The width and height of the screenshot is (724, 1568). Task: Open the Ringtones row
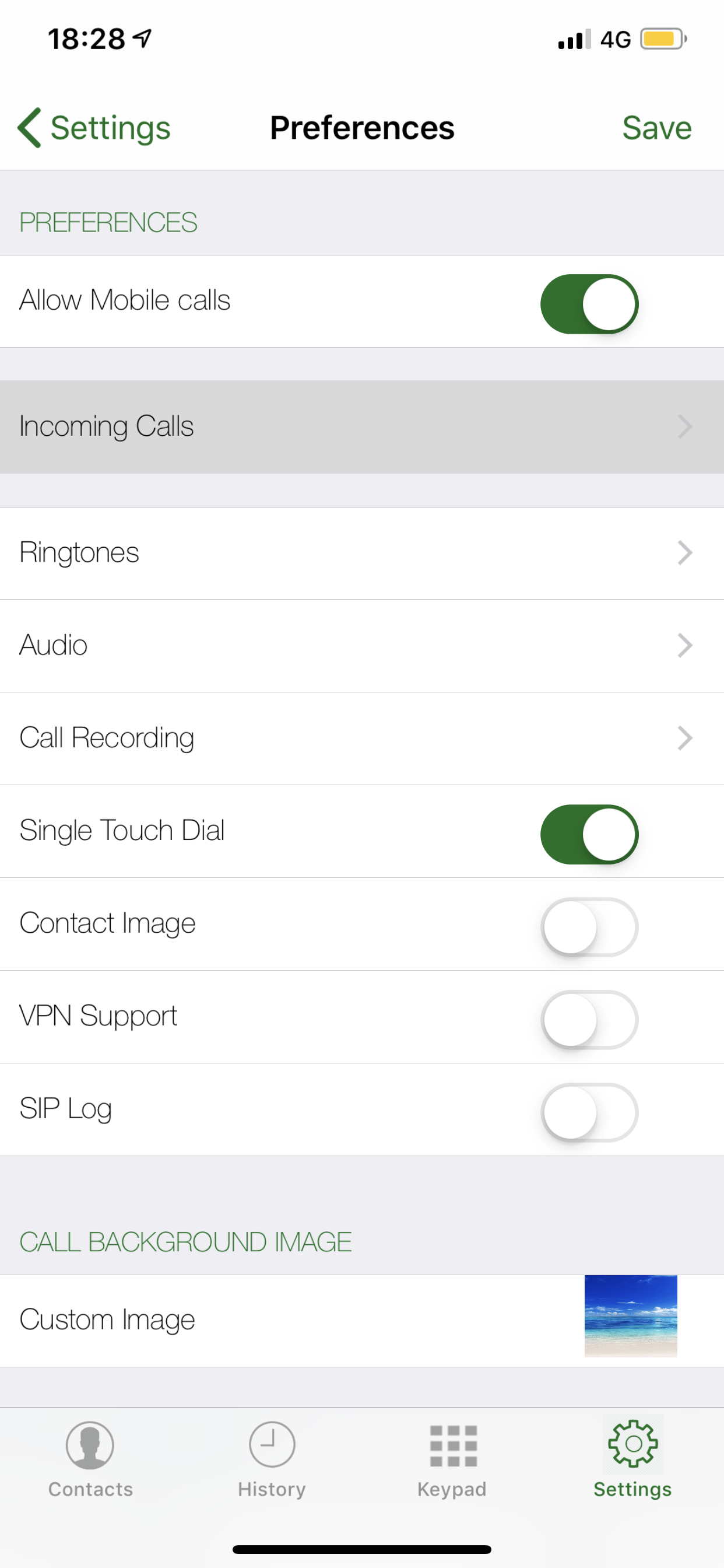click(362, 554)
